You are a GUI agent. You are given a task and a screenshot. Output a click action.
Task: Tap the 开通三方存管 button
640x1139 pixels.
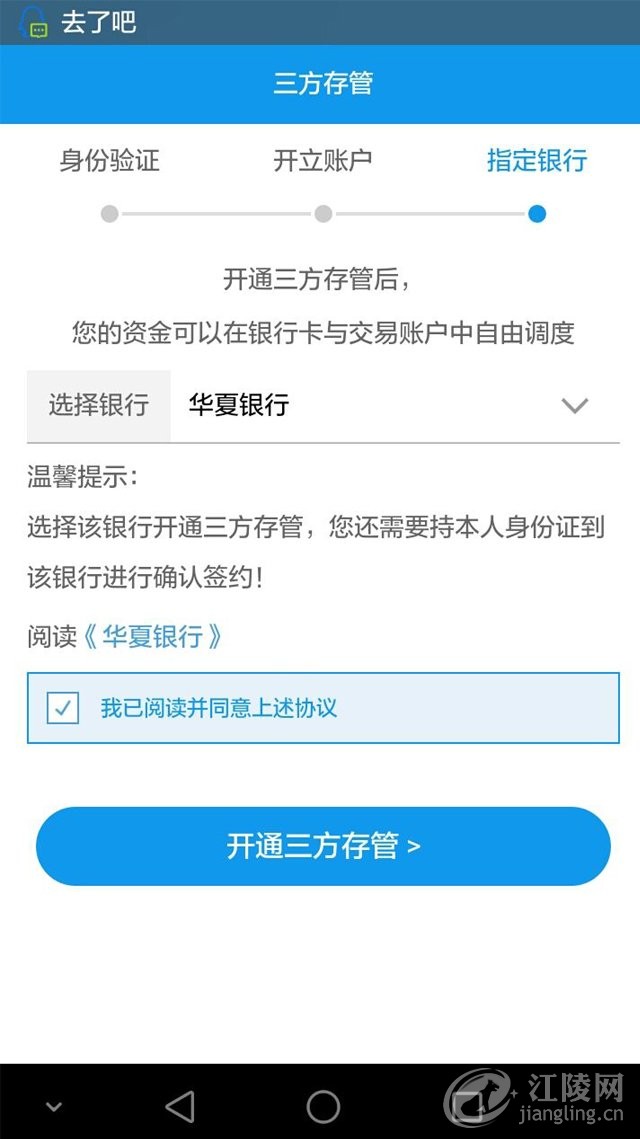(x=323, y=846)
